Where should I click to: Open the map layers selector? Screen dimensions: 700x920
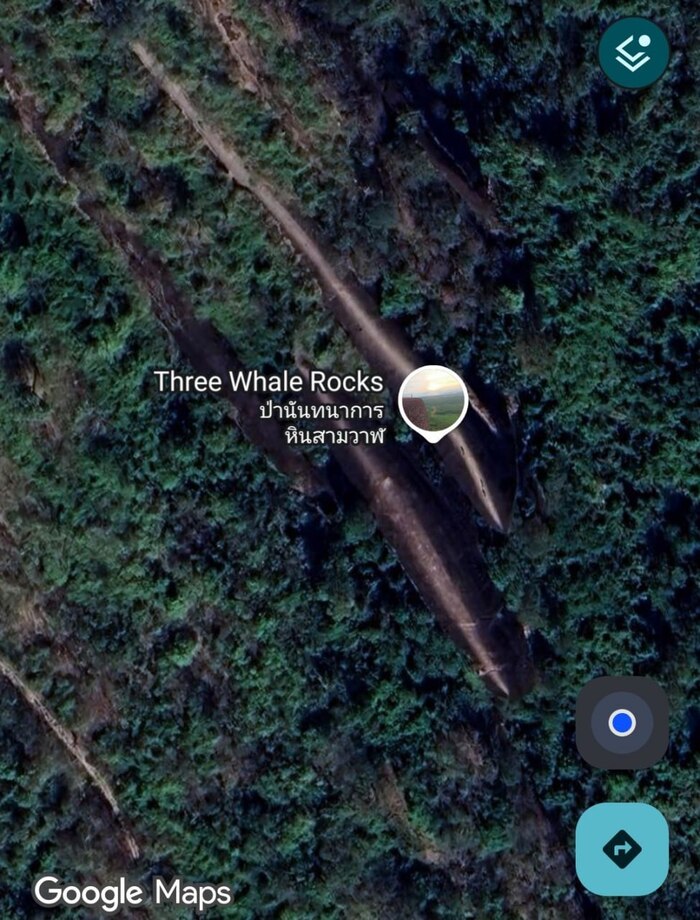coord(633,53)
